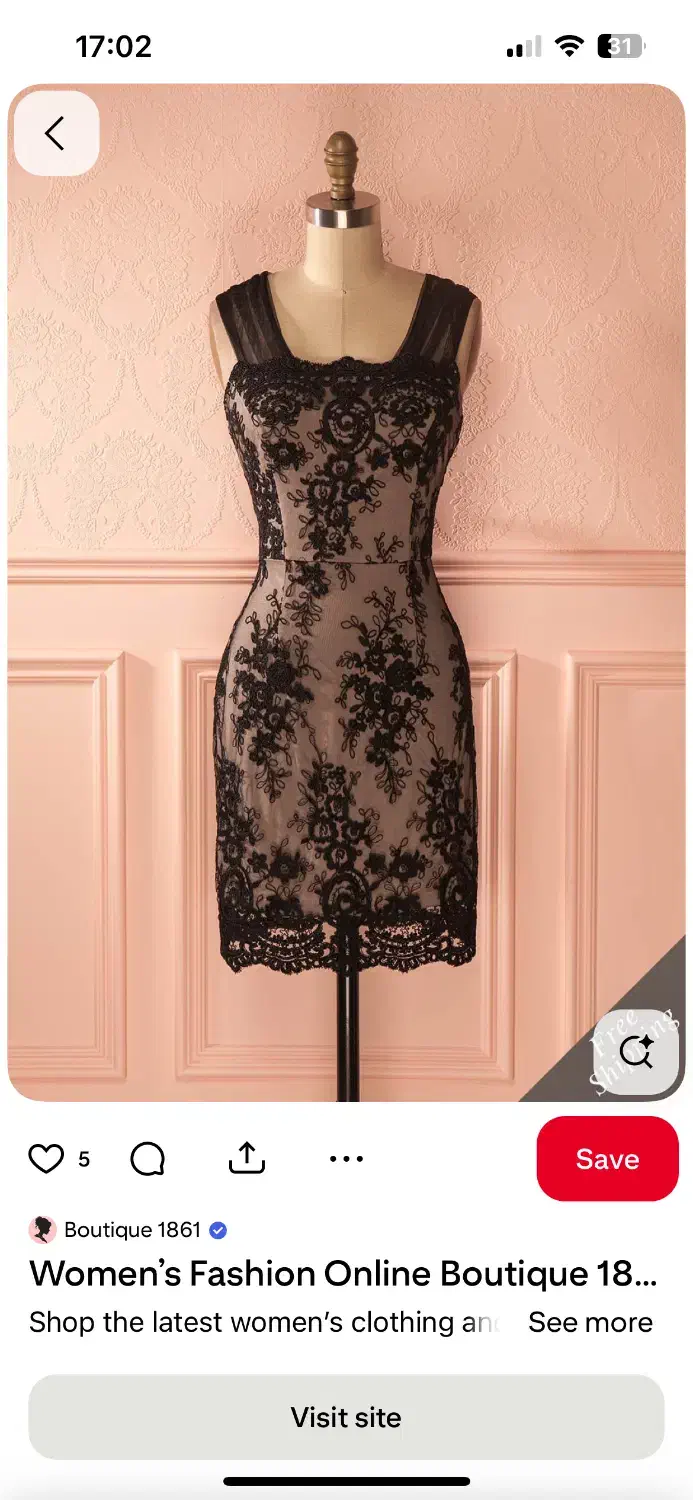The height and width of the screenshot is (1500, 693).
Task: Tap the Visit site button
Action: tap(346, 1417)
